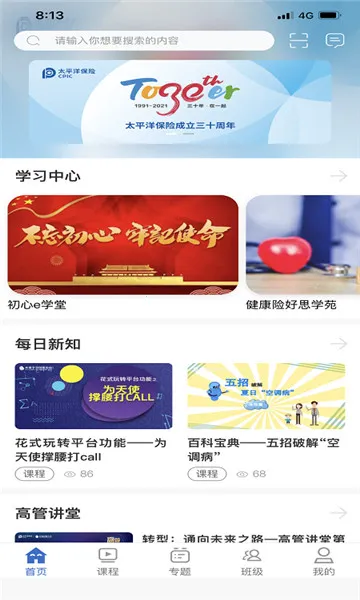The image size is (360, 600).
Task: Open the search box at the top
Action: (144, 41)
